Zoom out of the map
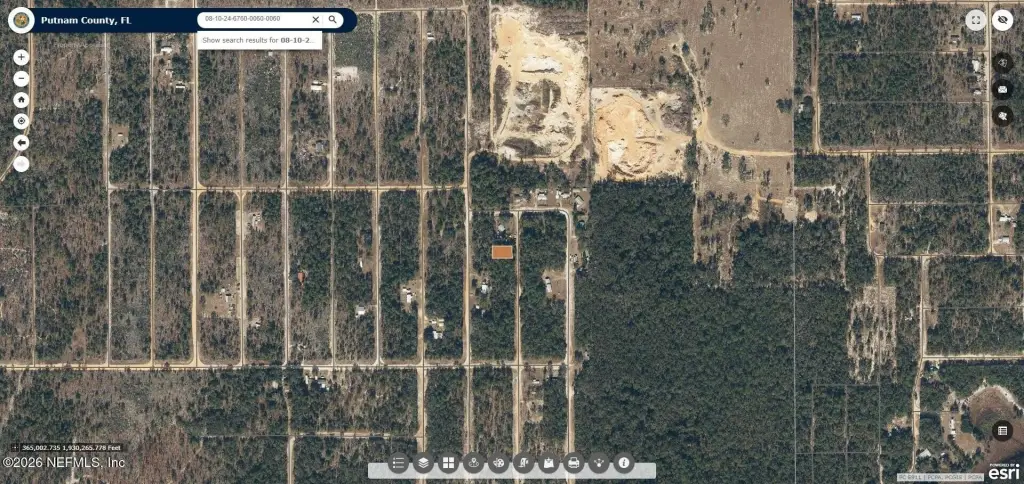This screenshot has width=1024, height=484. coord(22,78)
